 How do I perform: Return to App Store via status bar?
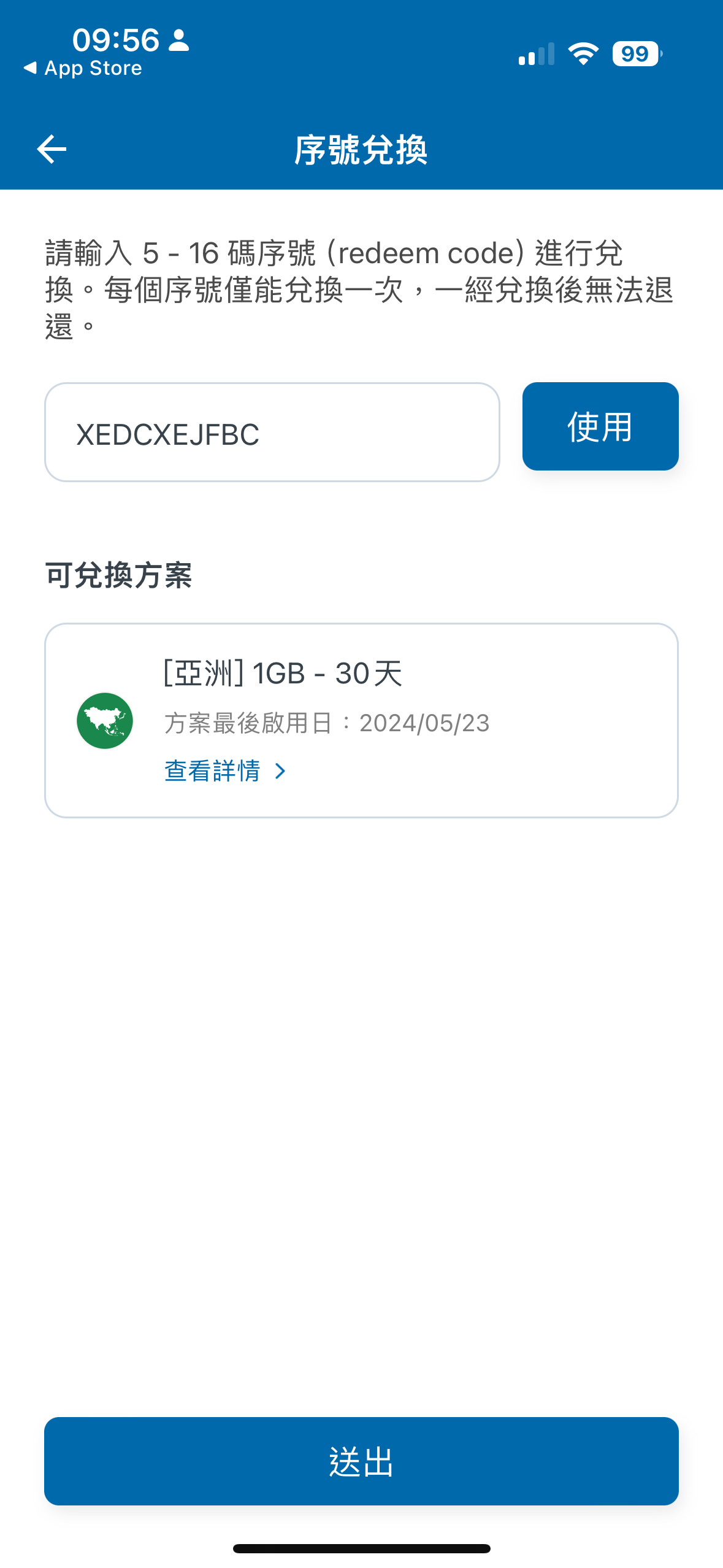pyautogui.click(x=82, y=68)
